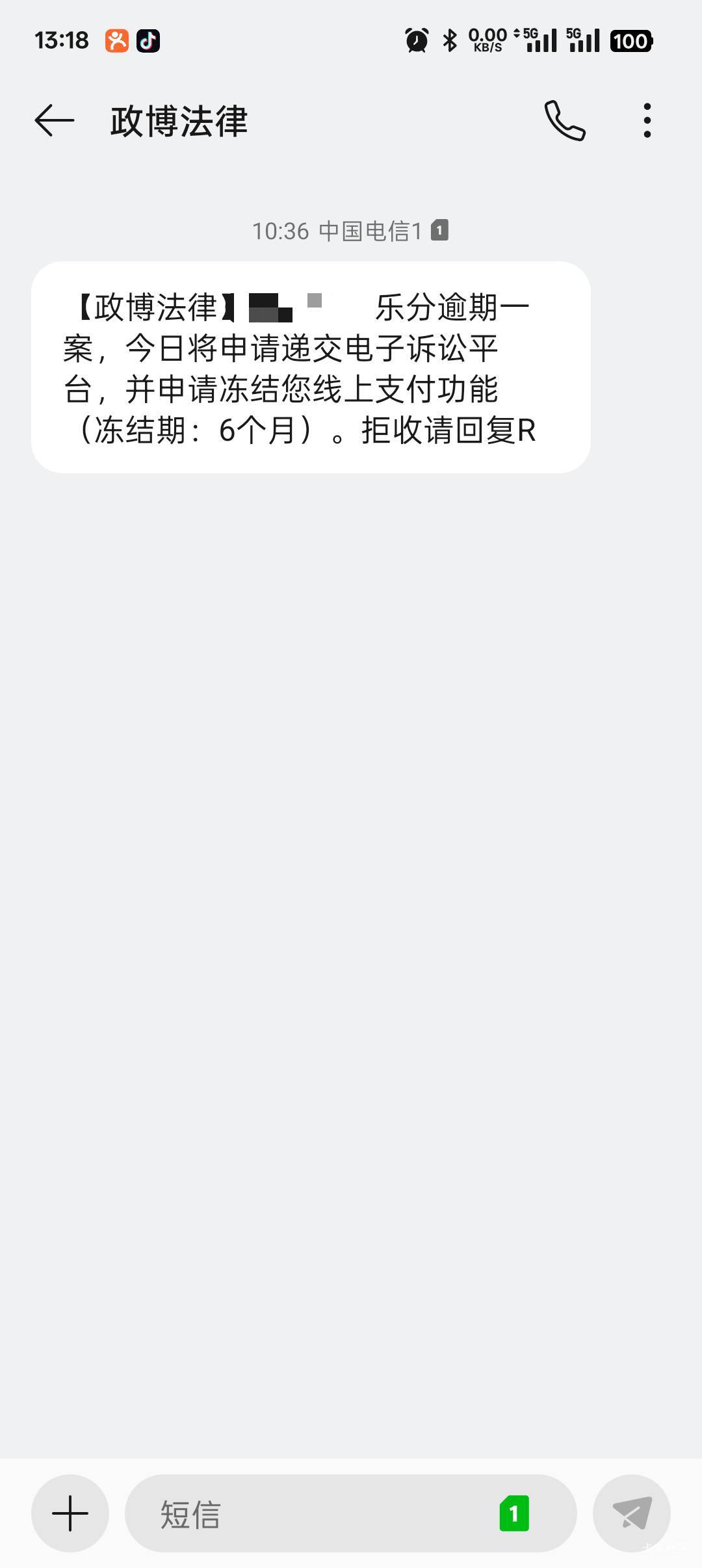Focus the 短信 message input field
This screenshot has width=702, height=1568.
(x=312, y=1513)
